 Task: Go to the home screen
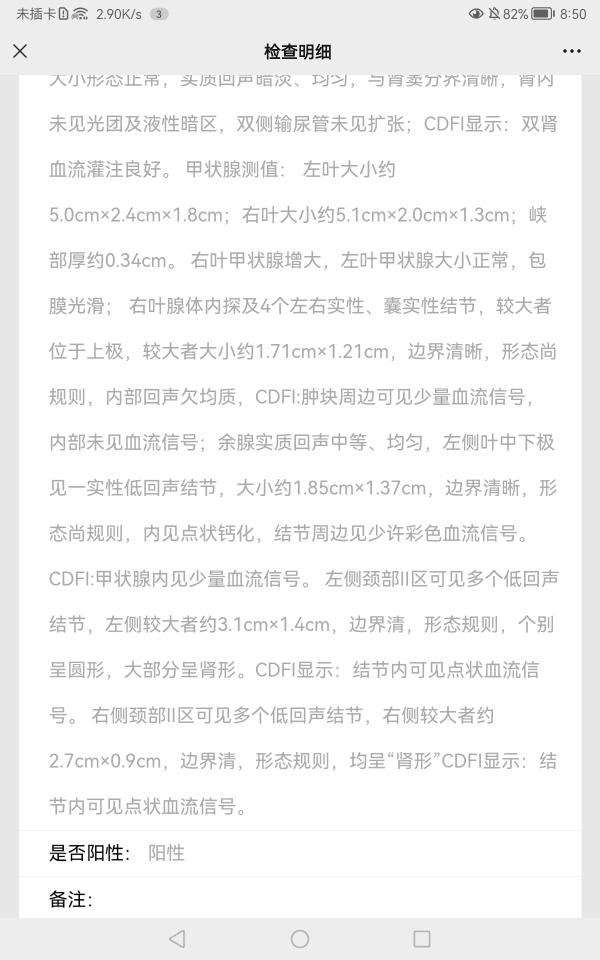coord(300,939)
